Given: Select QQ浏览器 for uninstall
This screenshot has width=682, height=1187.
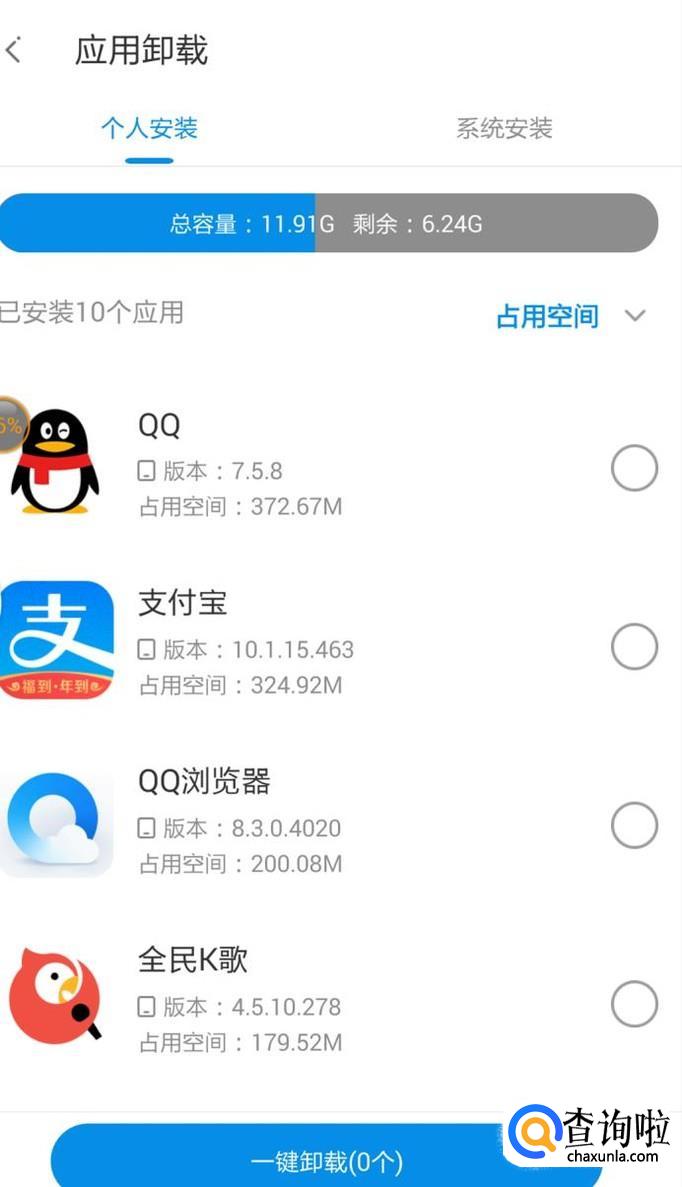Looking at the screenshot, I should (634, 826).
